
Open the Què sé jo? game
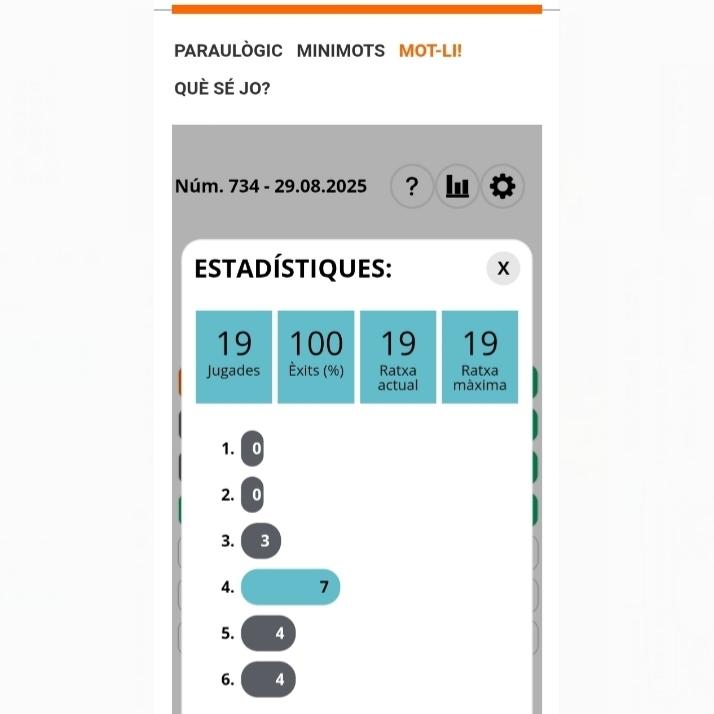click(222, 88)
